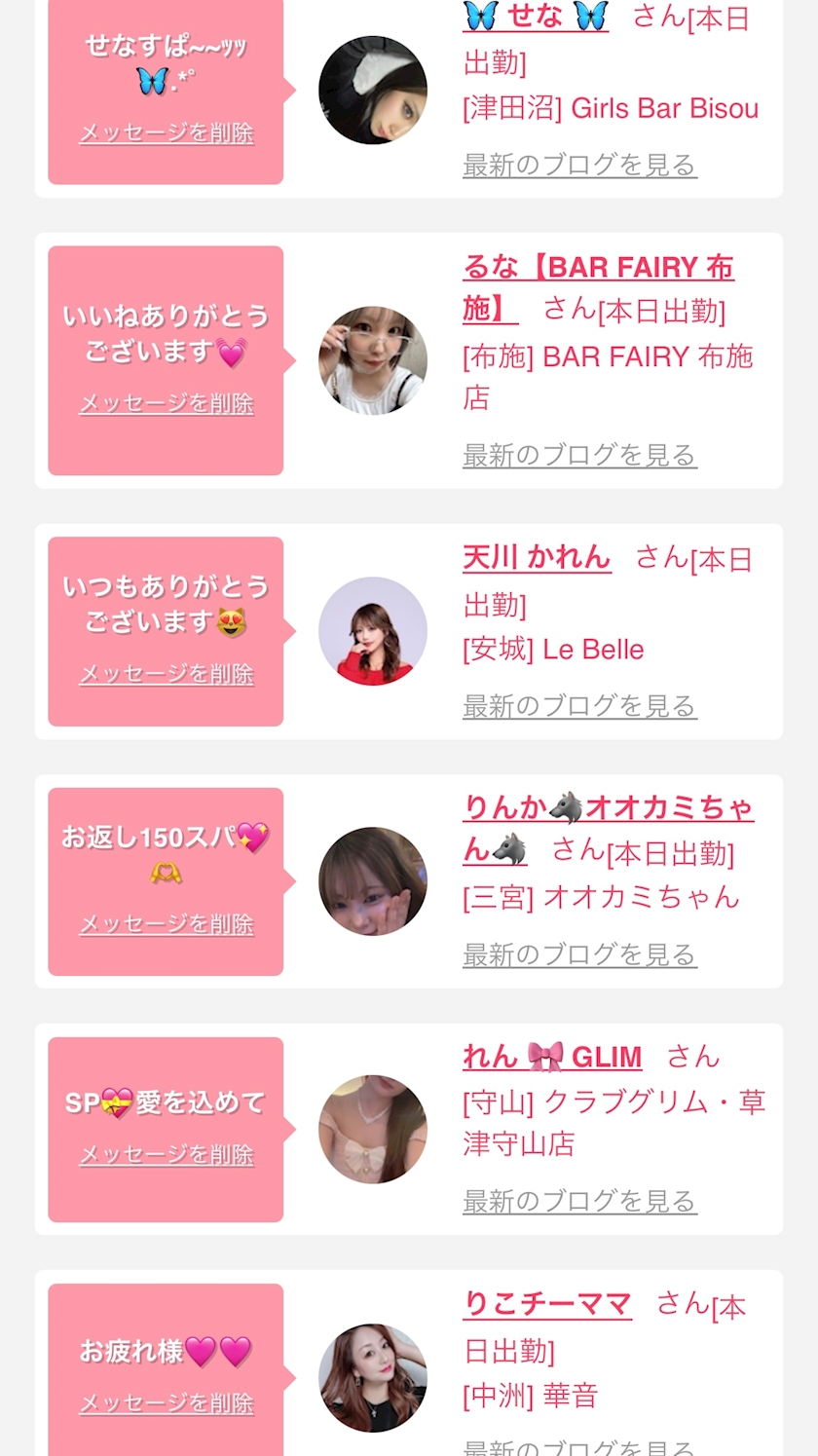Delete the SP 愛を込めて message
This screenshot has width=818, height=1456.
click(166, 1155)
